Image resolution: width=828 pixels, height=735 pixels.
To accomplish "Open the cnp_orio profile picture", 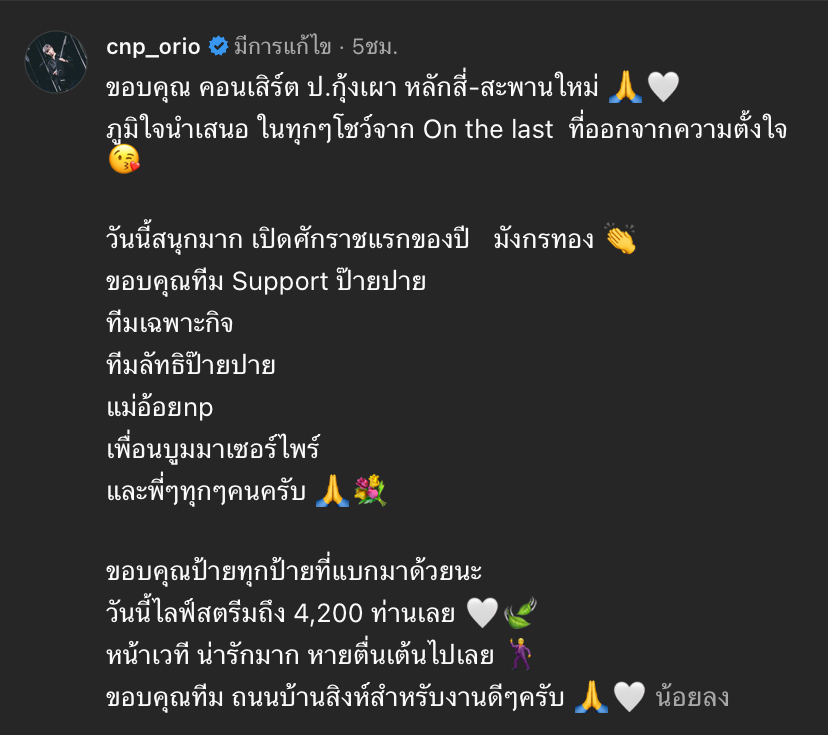I will [x=50, y=63].
